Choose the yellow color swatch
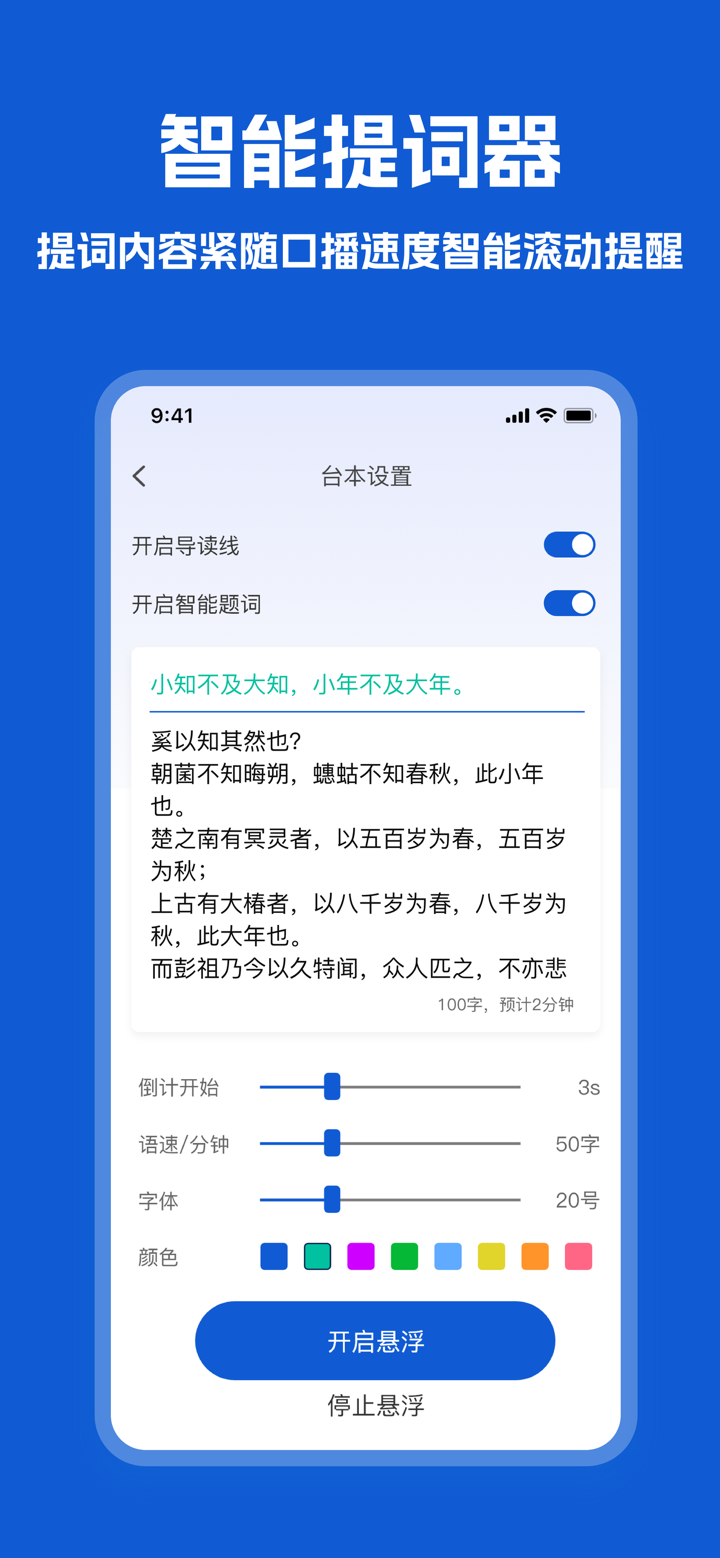 491,1256
